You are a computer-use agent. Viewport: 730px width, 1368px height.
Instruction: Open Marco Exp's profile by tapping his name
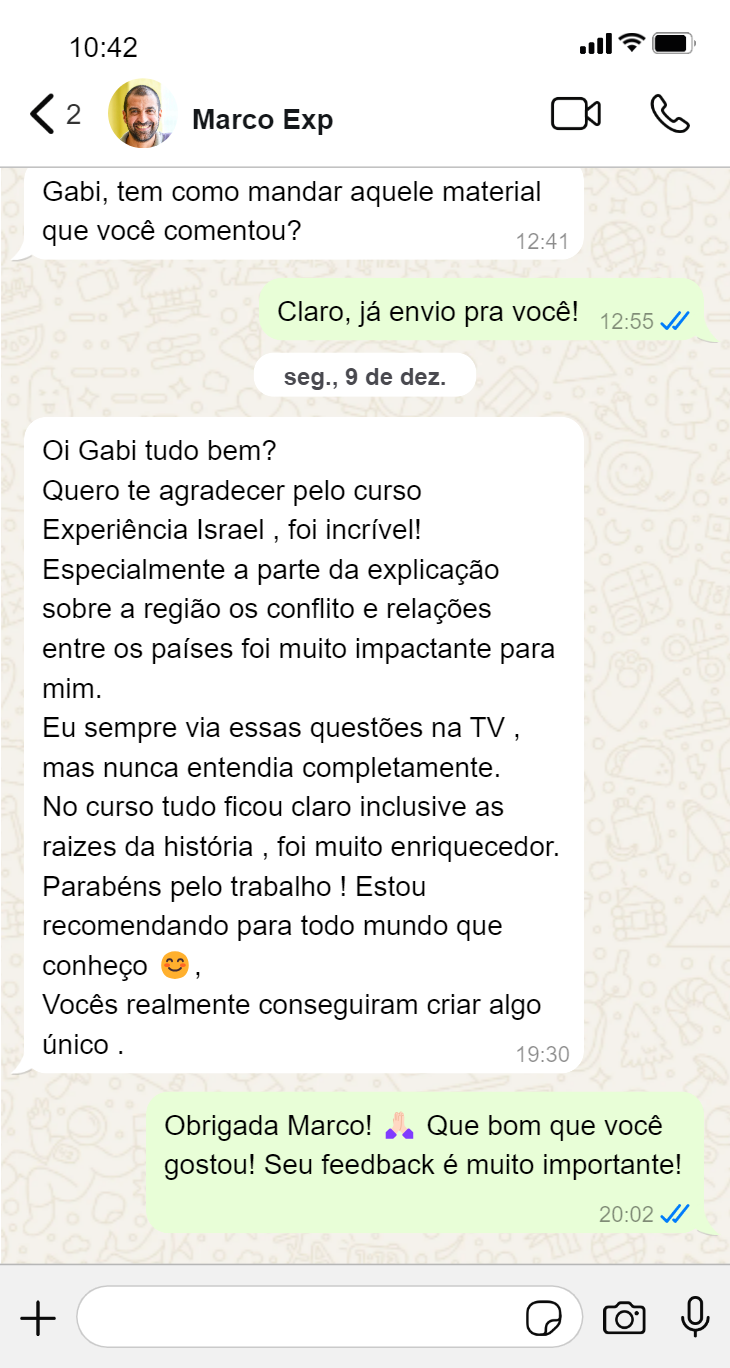pyautogui.click(x=262, y=118)
